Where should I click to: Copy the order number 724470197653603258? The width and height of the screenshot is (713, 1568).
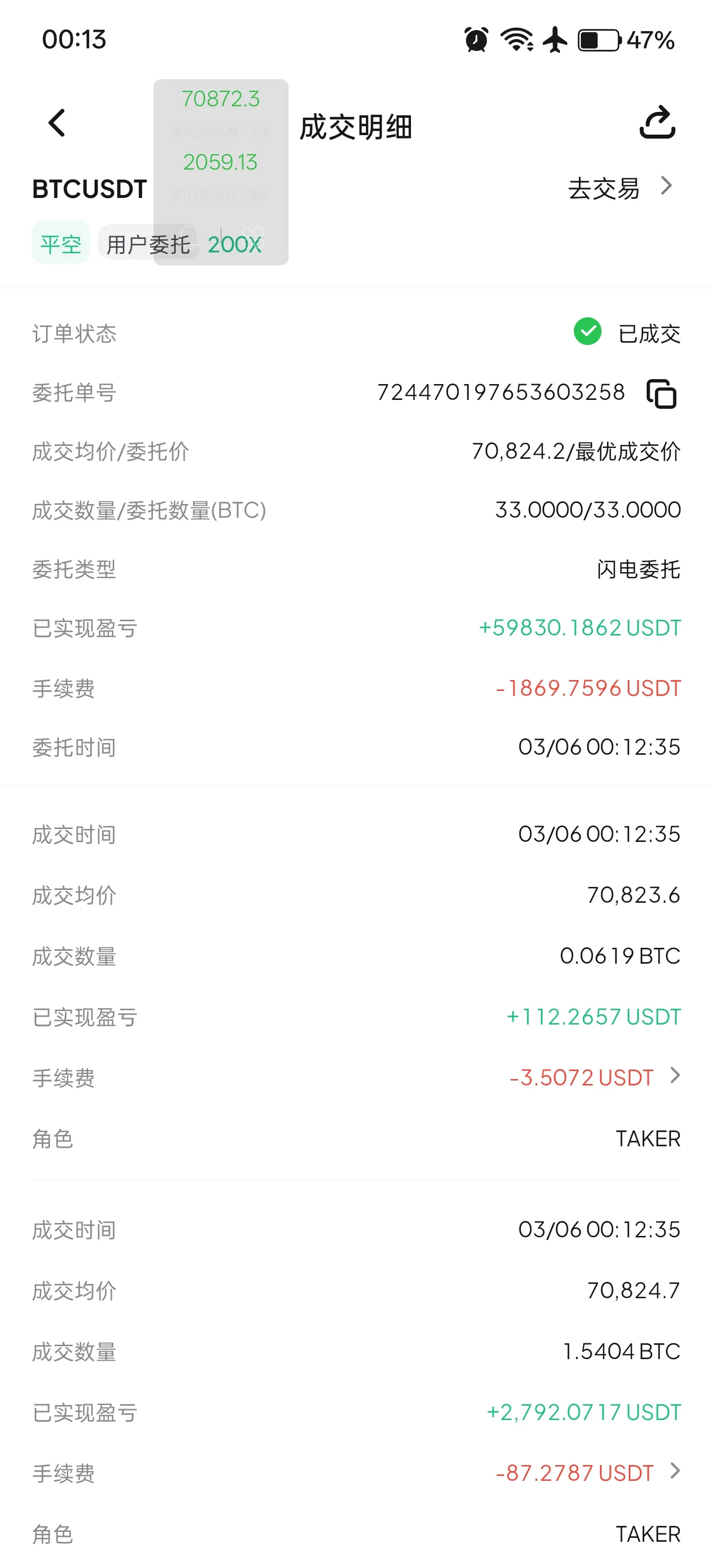coord(661,393)
